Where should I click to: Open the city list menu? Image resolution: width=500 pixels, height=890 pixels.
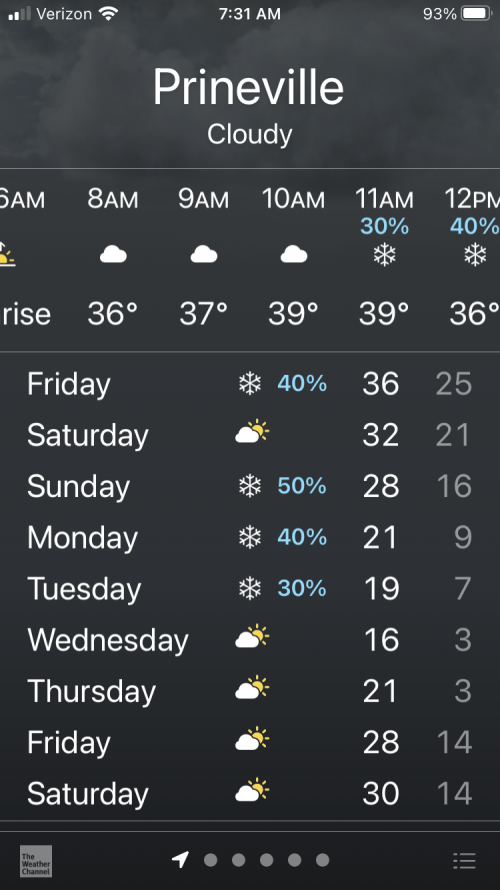point(464,860)
